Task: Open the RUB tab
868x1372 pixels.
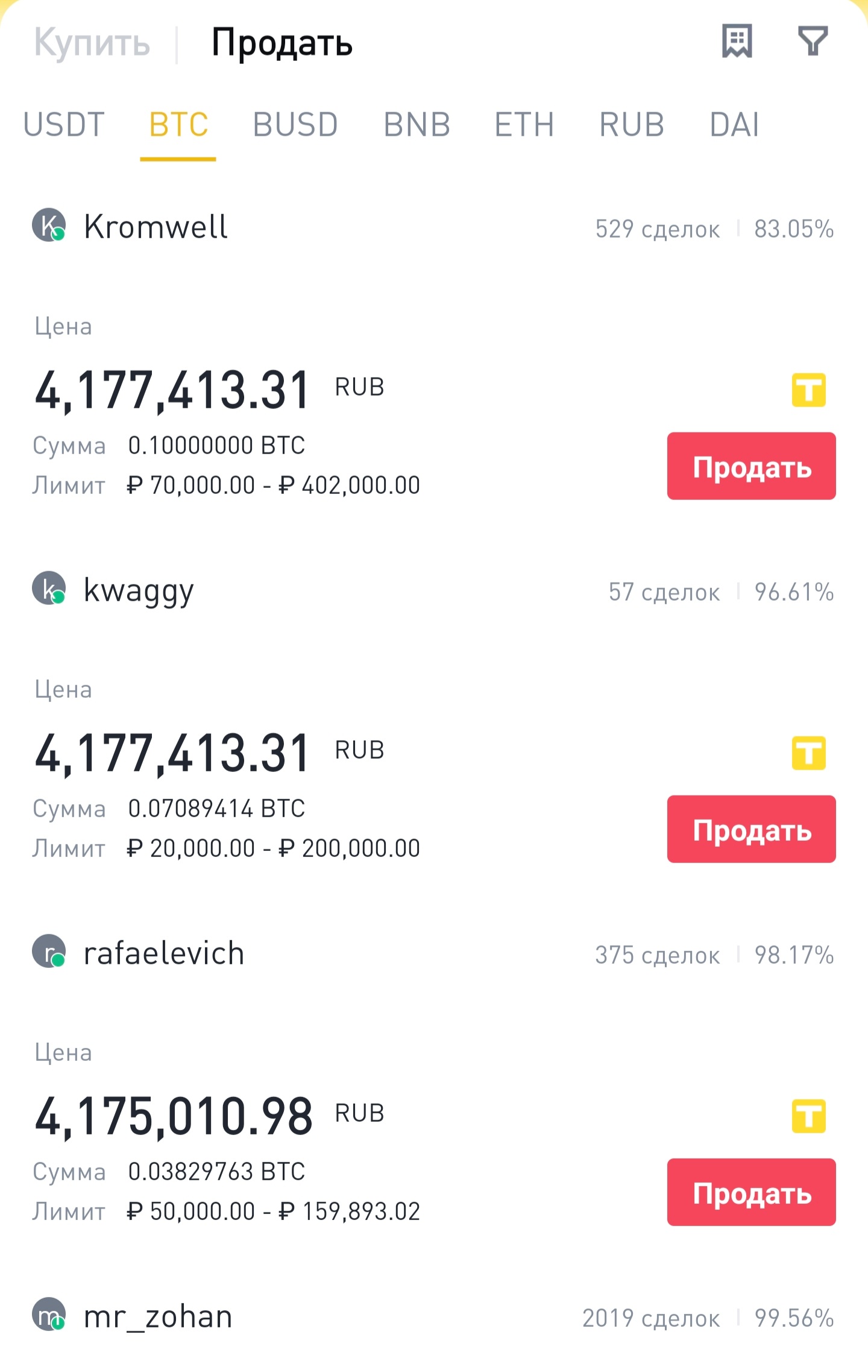Action: pos(631,125)
